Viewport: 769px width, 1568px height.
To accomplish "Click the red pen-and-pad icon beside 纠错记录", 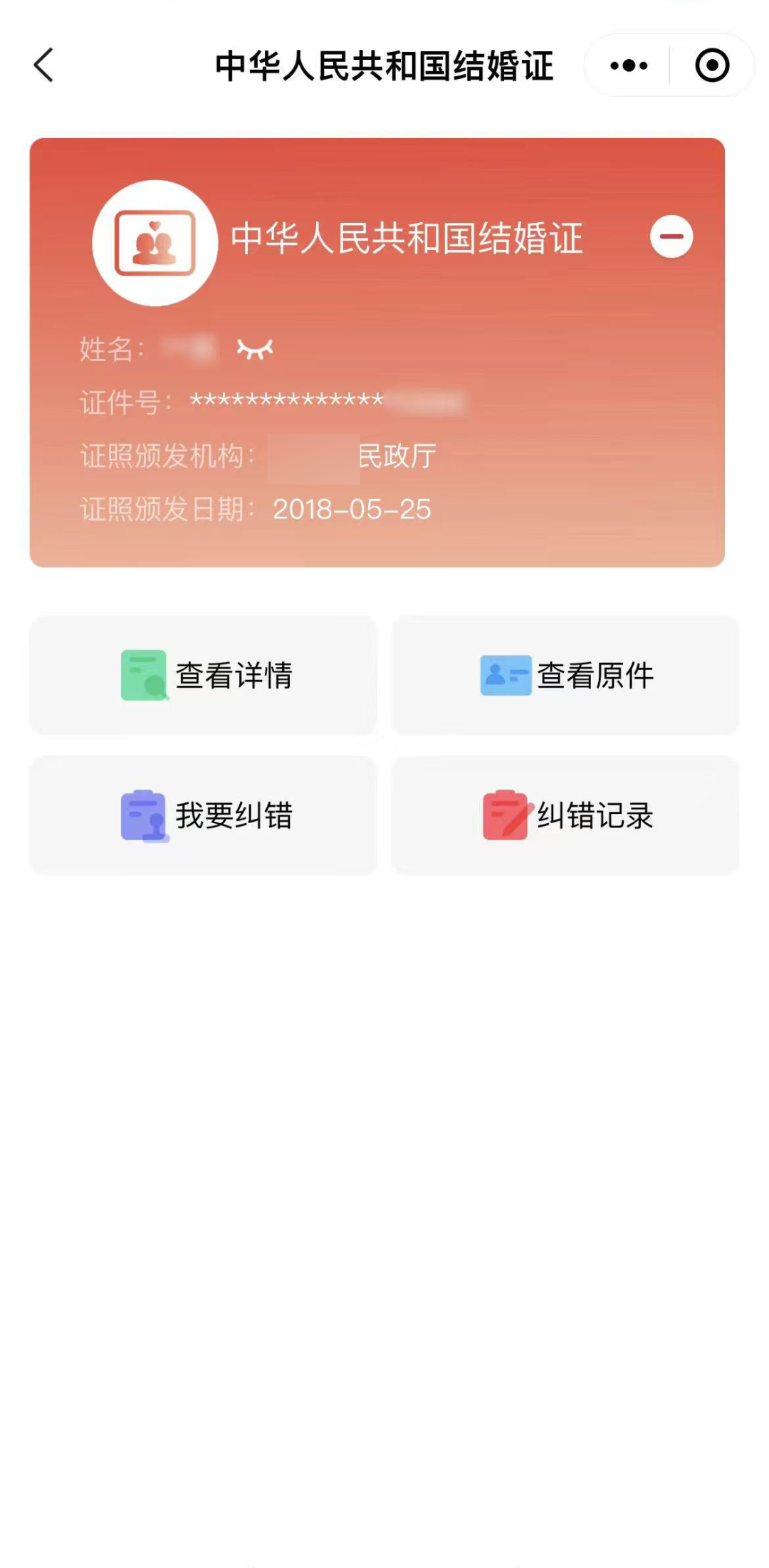I will [x=505, y=816].
